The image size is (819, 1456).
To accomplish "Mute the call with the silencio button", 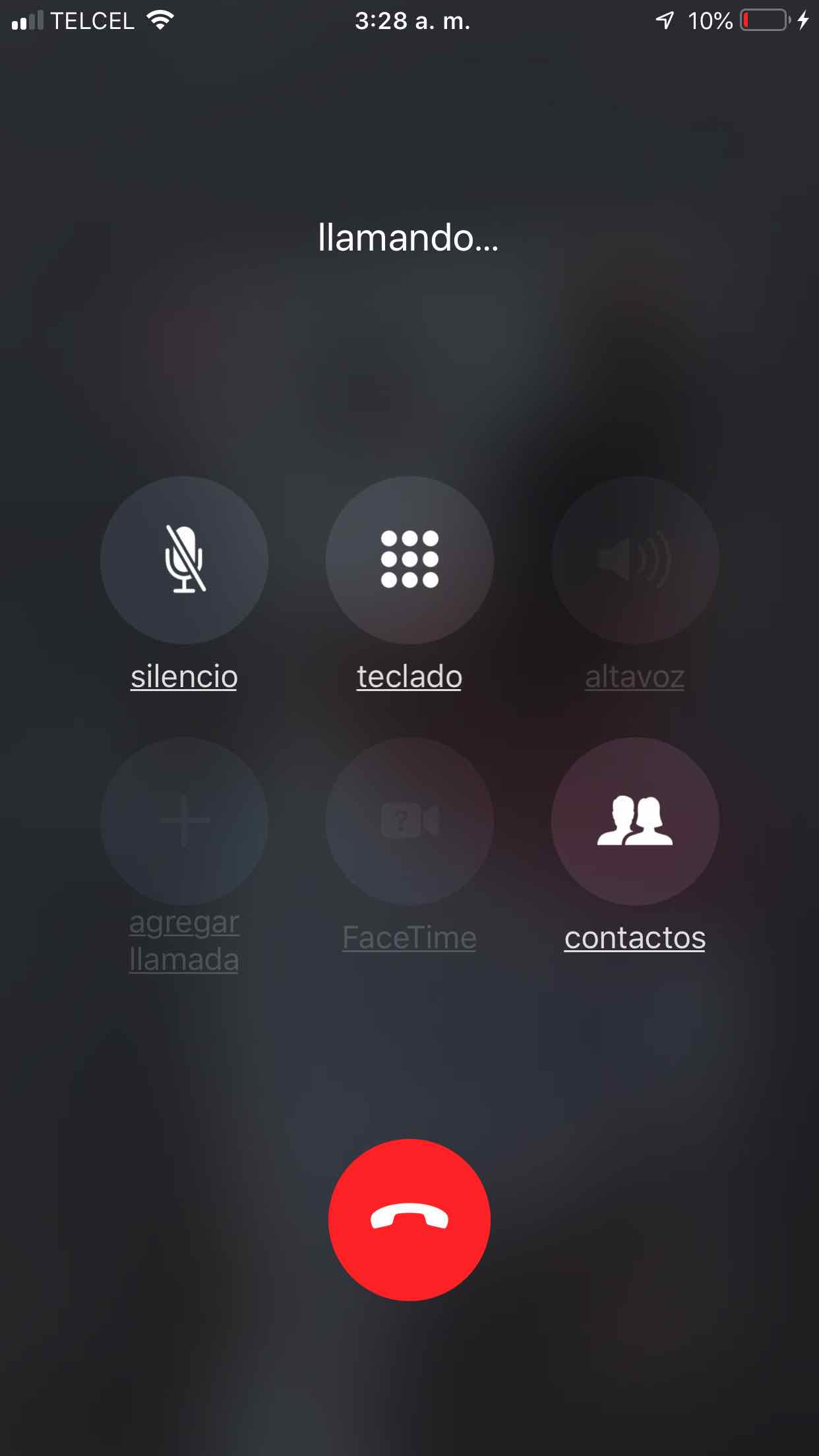I will coord(184,560).
